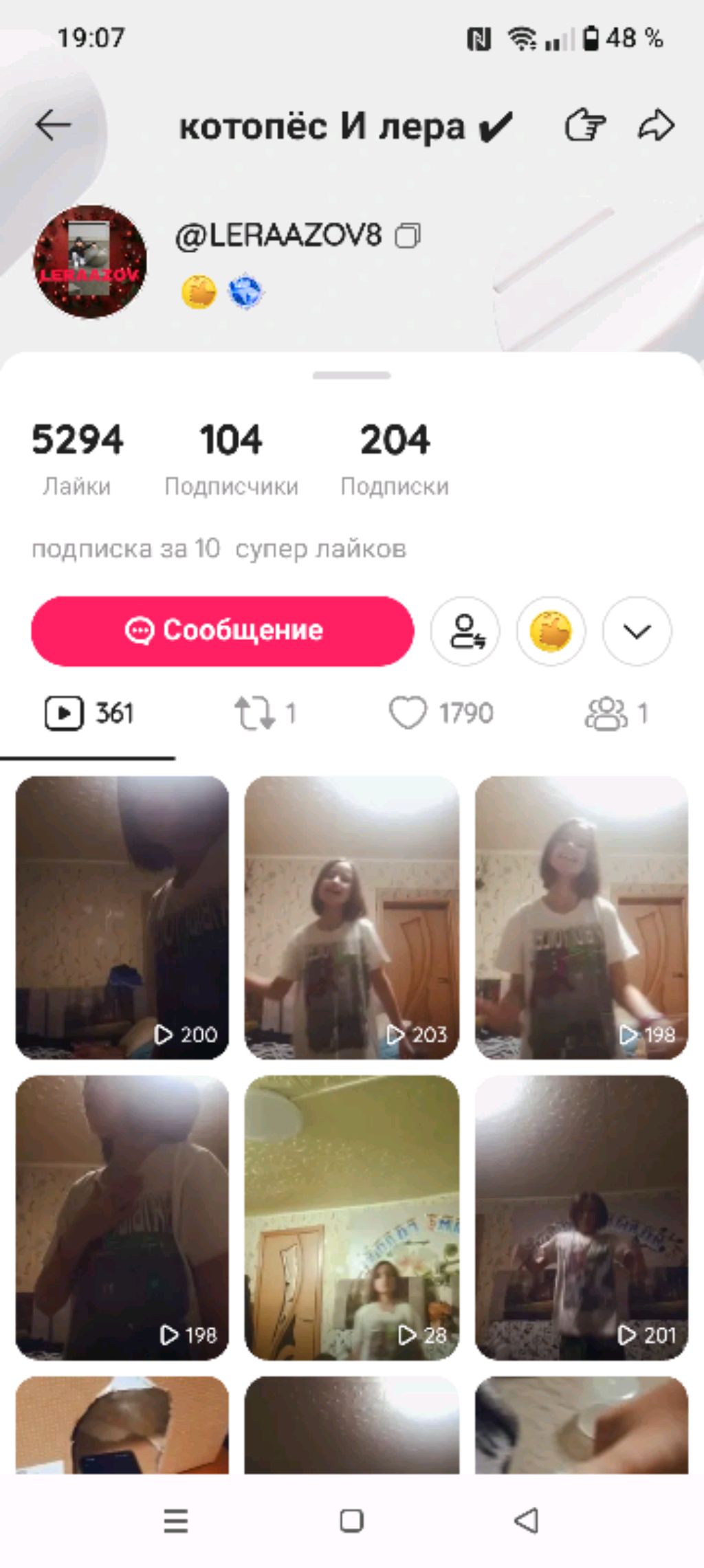Open the Подписчики followers list
704x1568 pixels.
pyautogui.click(x=231, y=459)
